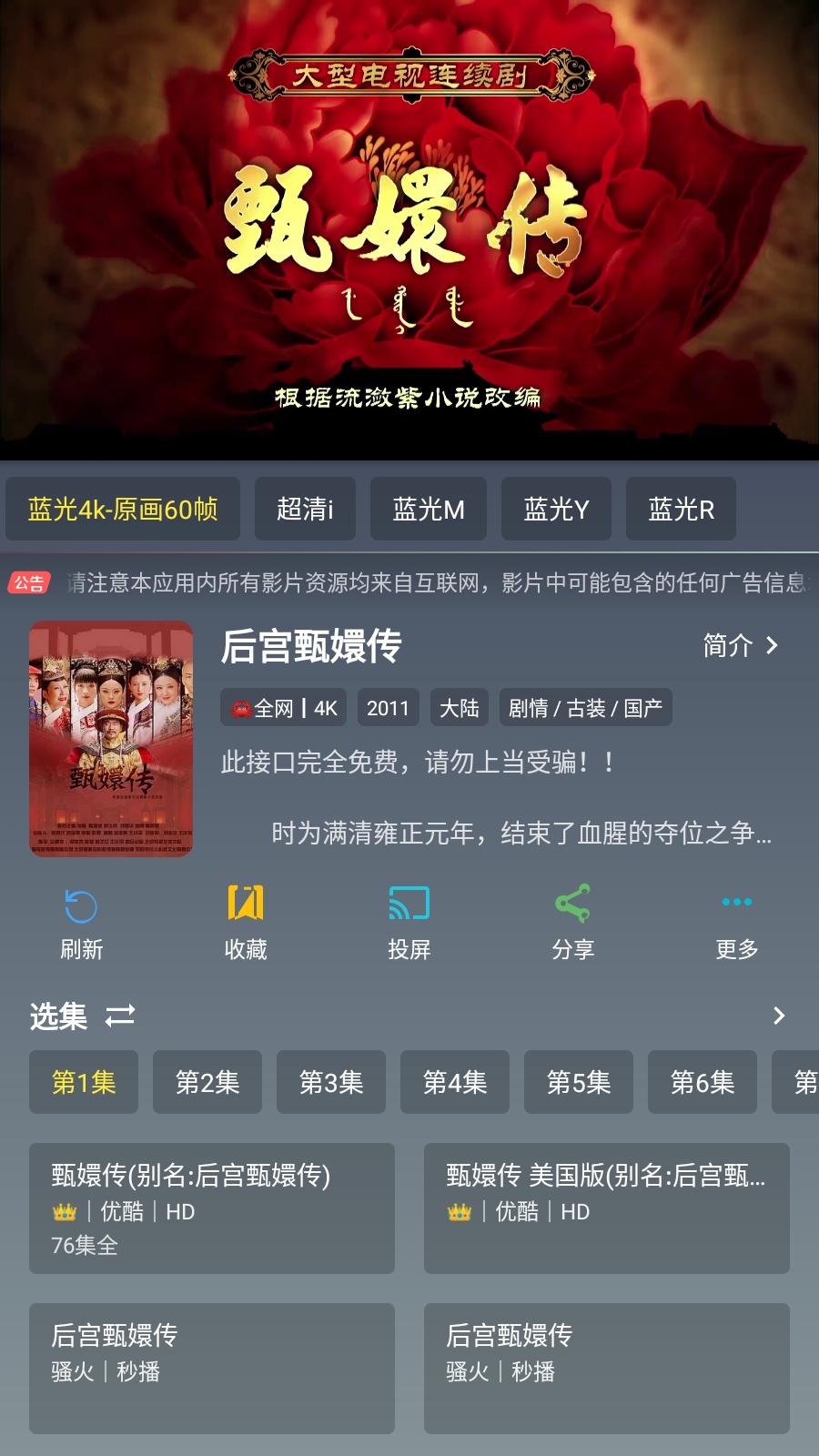Open the 后宫甄嬛传 poster thumbnail
Image resolution: width=819 pixels, height=1456 pixels.
click(x=110, y=739)
